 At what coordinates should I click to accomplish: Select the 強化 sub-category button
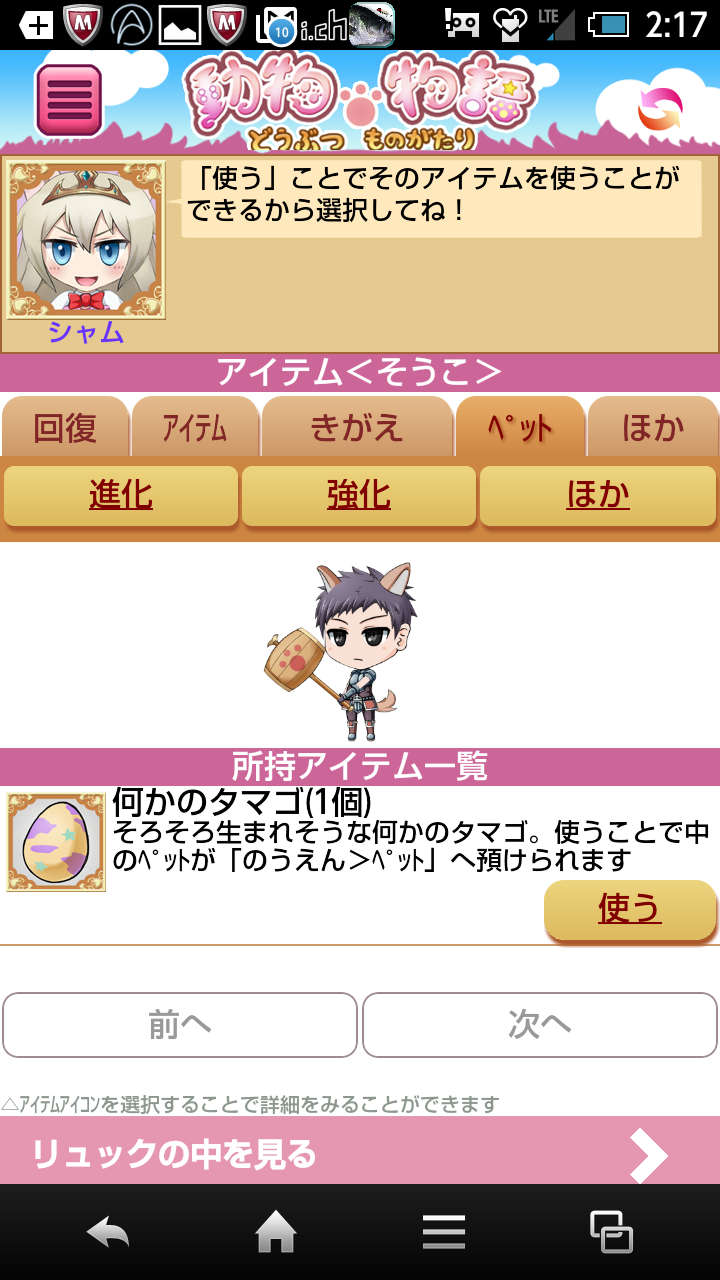(x=359, y=495)
